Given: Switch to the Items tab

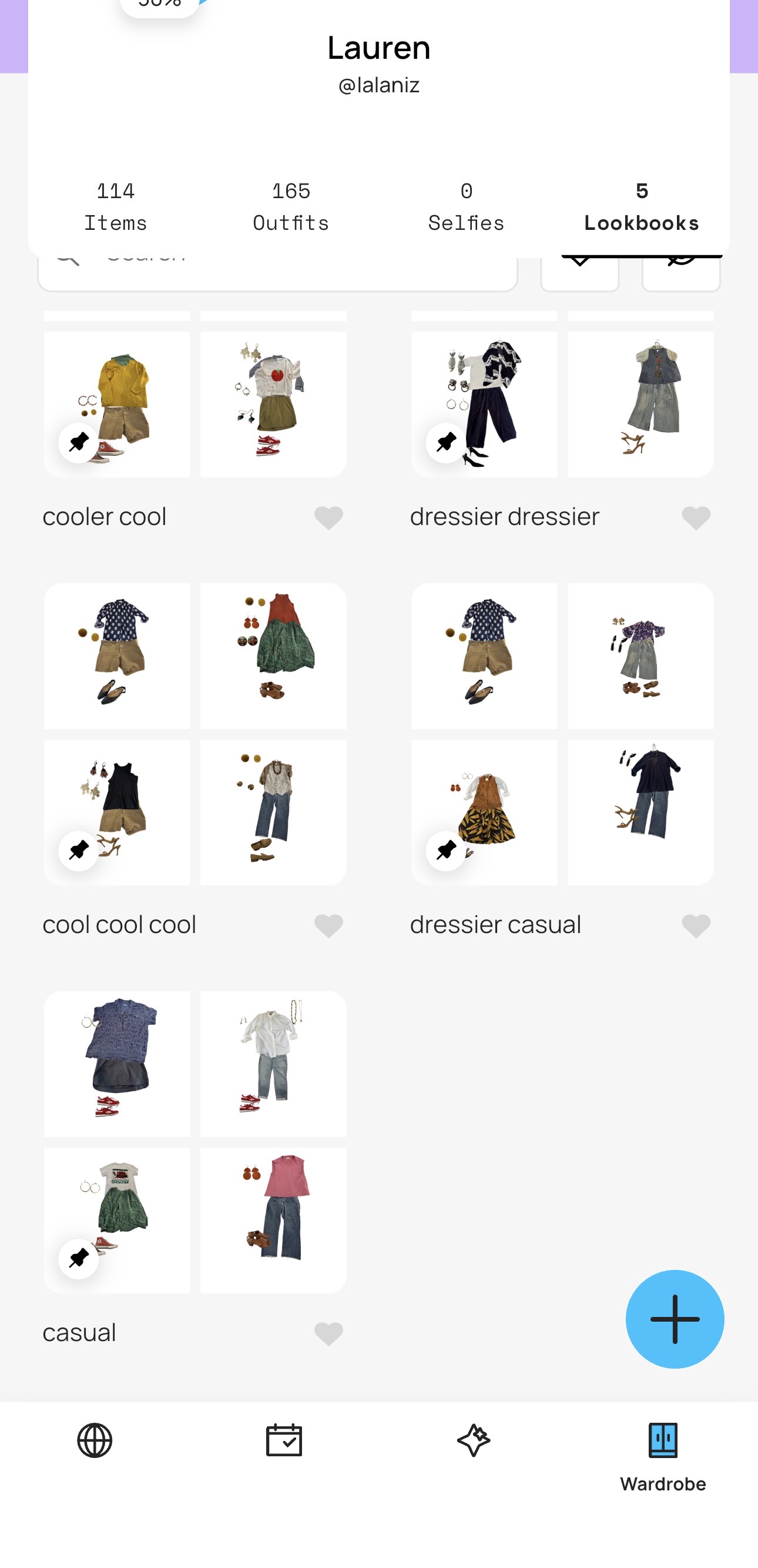Looking at the screenshot, I should pos(116,207).
